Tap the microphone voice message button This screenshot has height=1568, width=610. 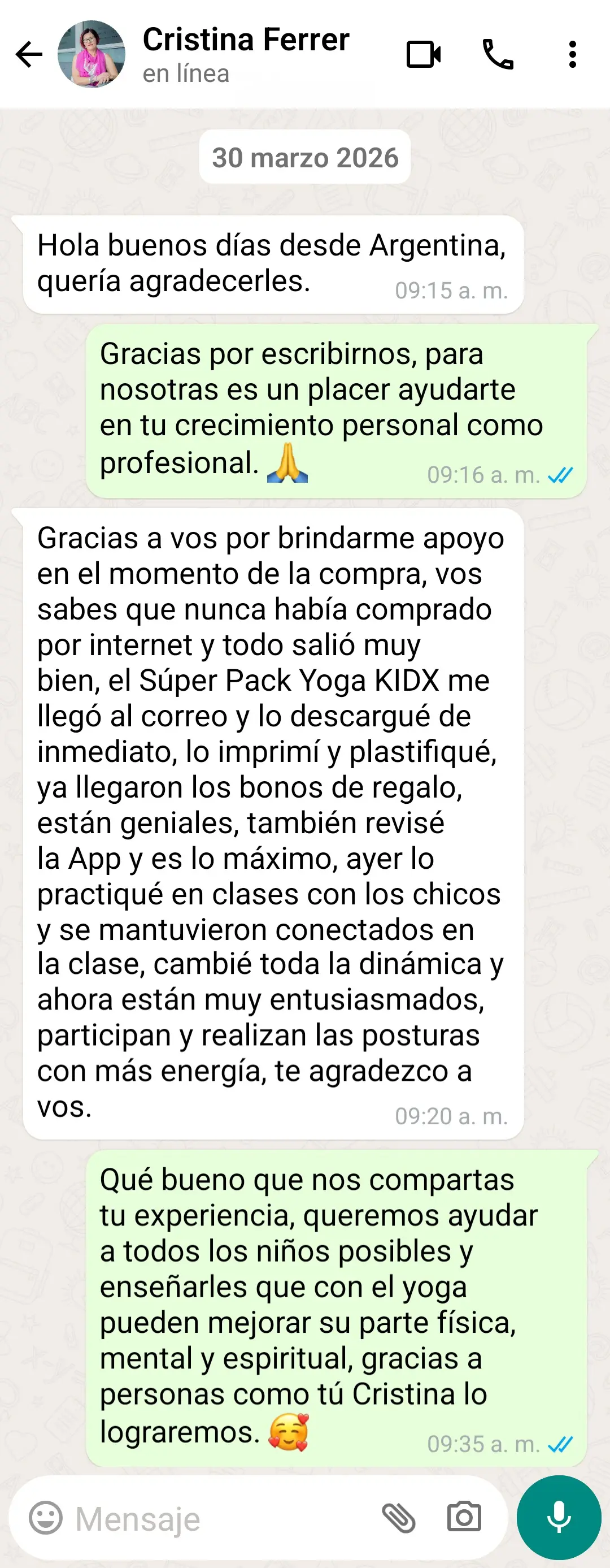click(558, 1518)
